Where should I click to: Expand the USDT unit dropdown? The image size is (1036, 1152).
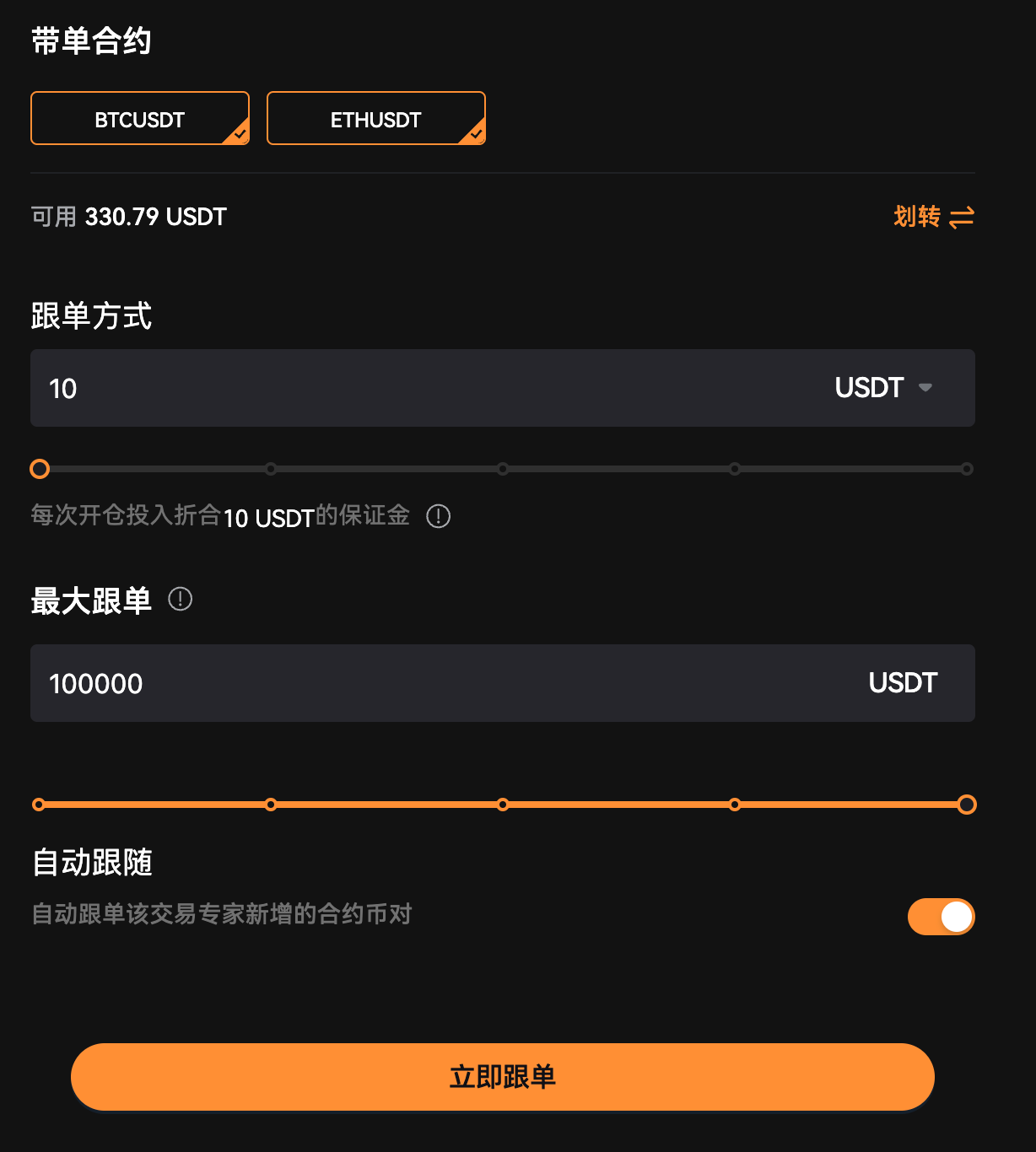pos(884,388)
